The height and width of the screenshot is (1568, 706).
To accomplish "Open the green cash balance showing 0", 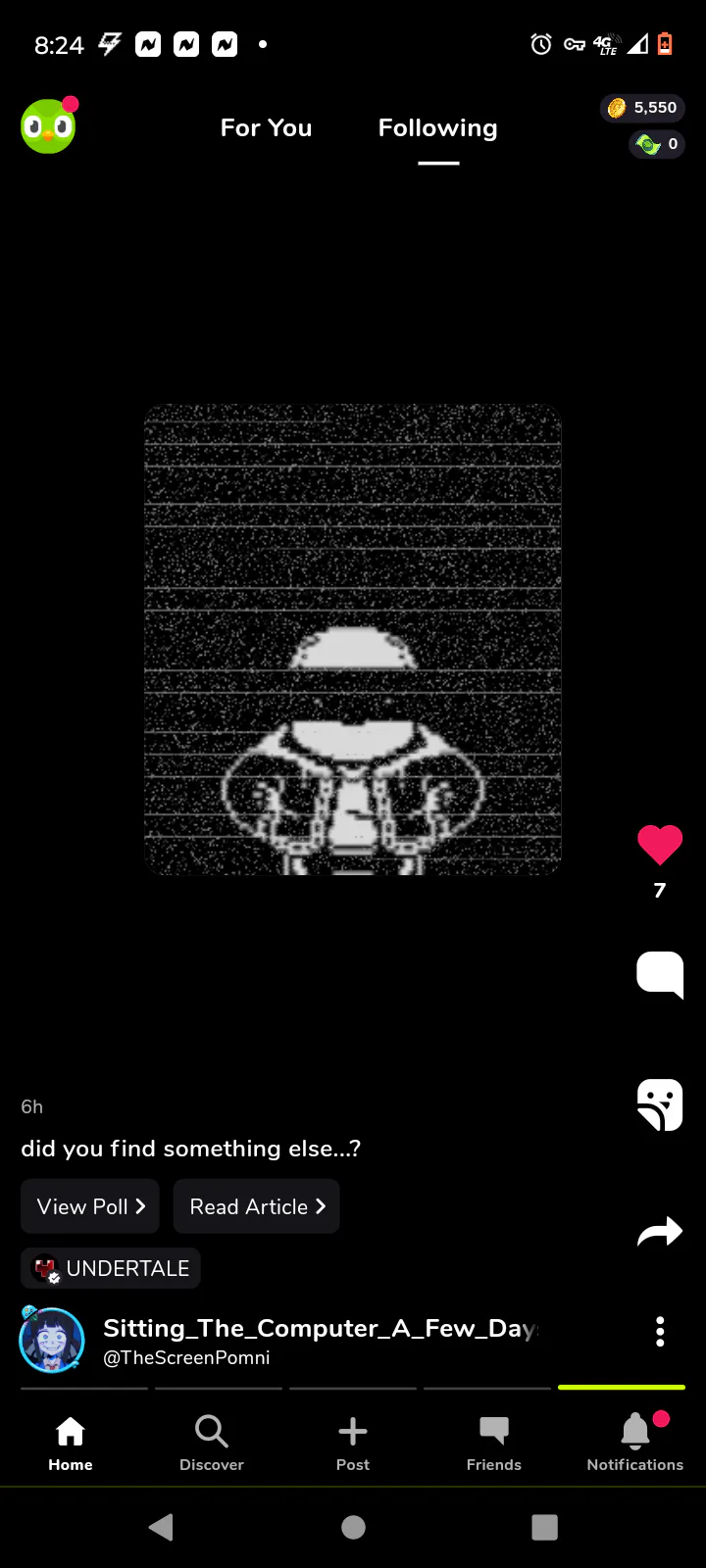I will click(657, 144).
